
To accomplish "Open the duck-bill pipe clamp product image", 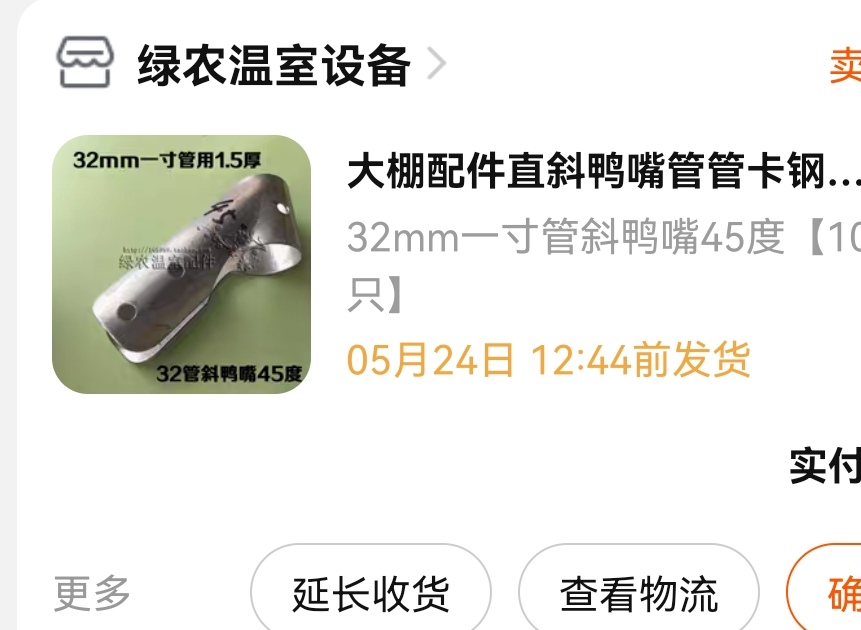I will pyautogui.click(x=181, y=264).
